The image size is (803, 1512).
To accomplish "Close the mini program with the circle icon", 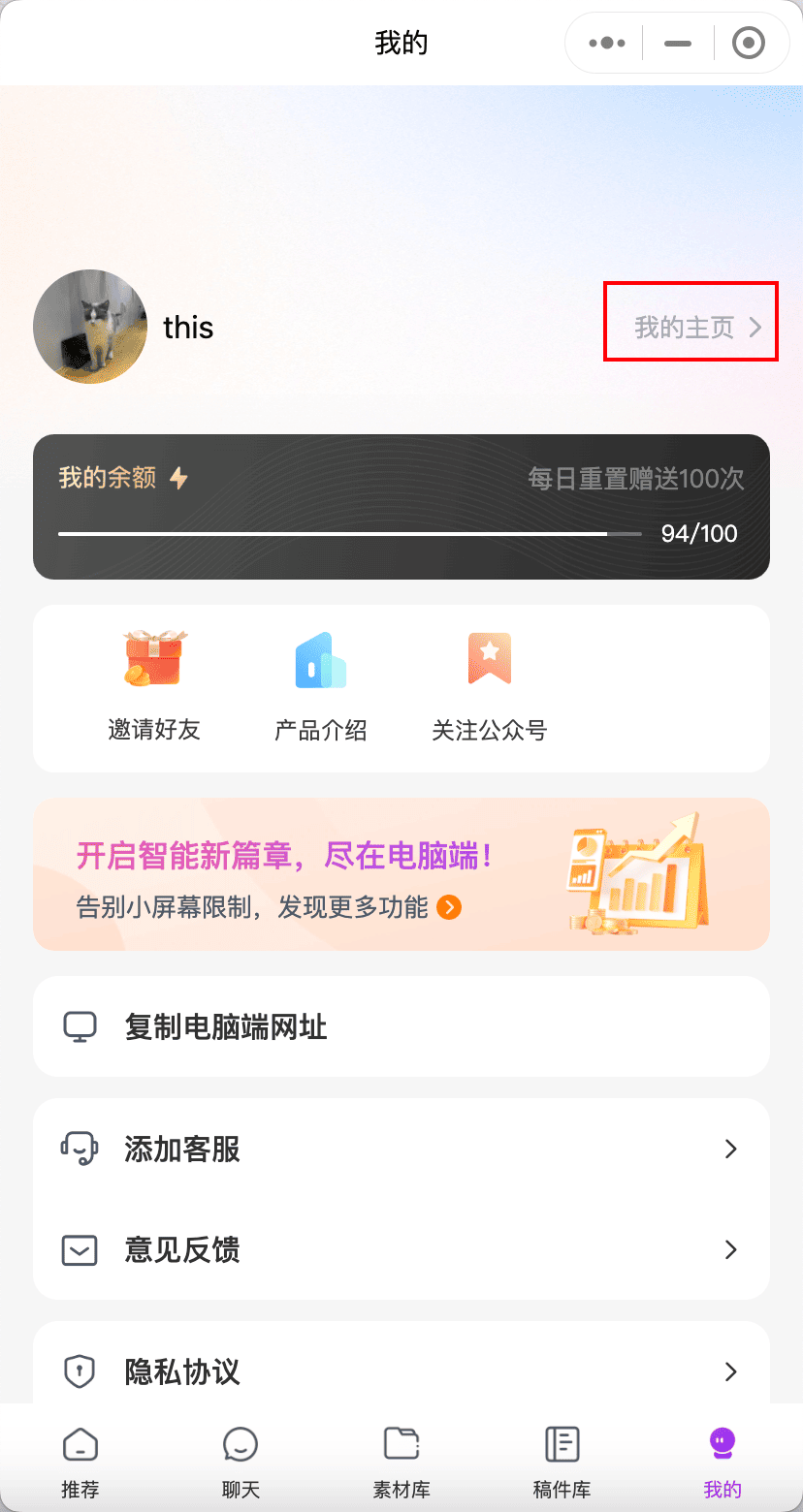I will [x=749, y=44].
